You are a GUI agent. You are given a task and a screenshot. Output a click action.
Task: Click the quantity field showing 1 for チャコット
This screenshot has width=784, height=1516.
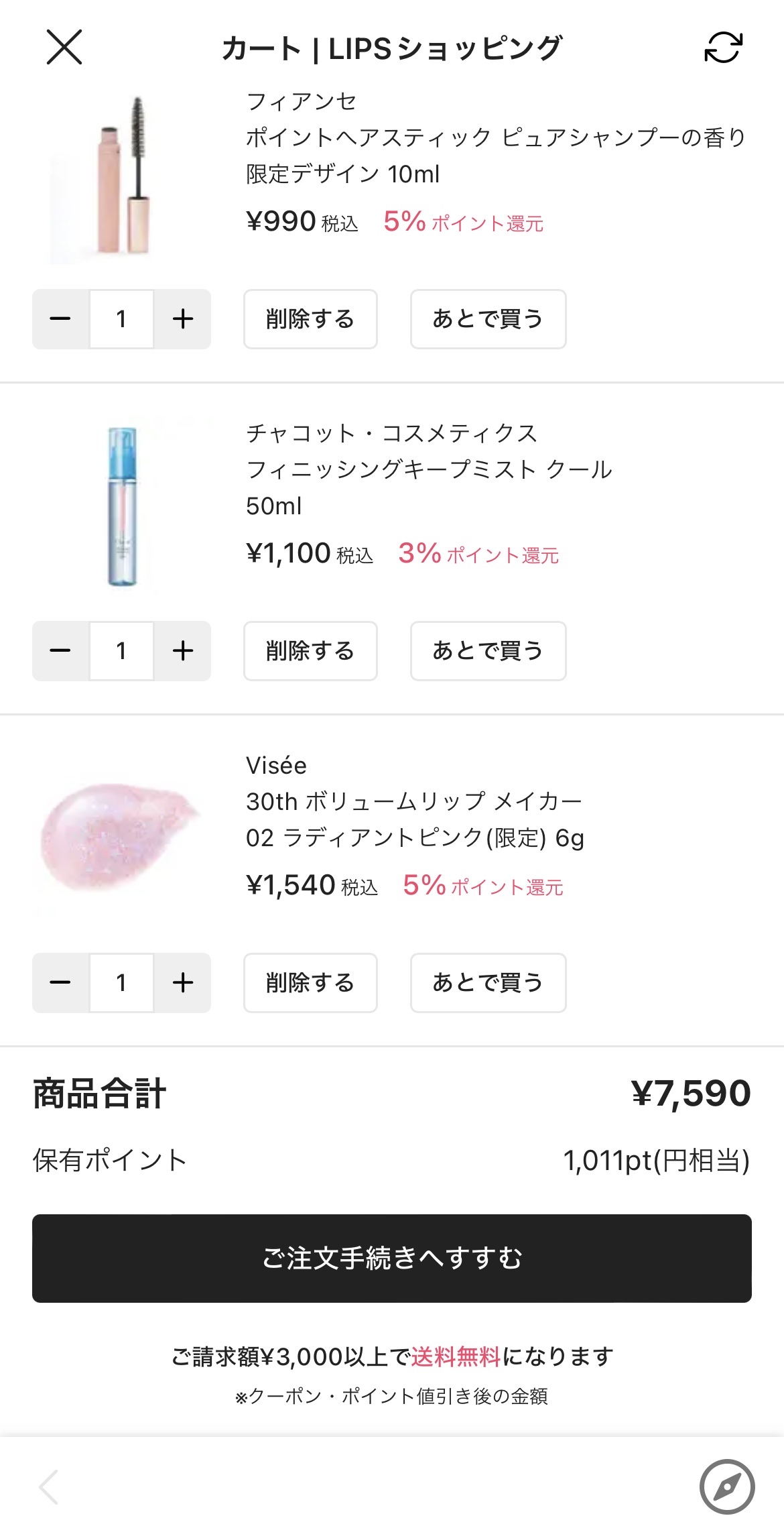click(121, 651)
